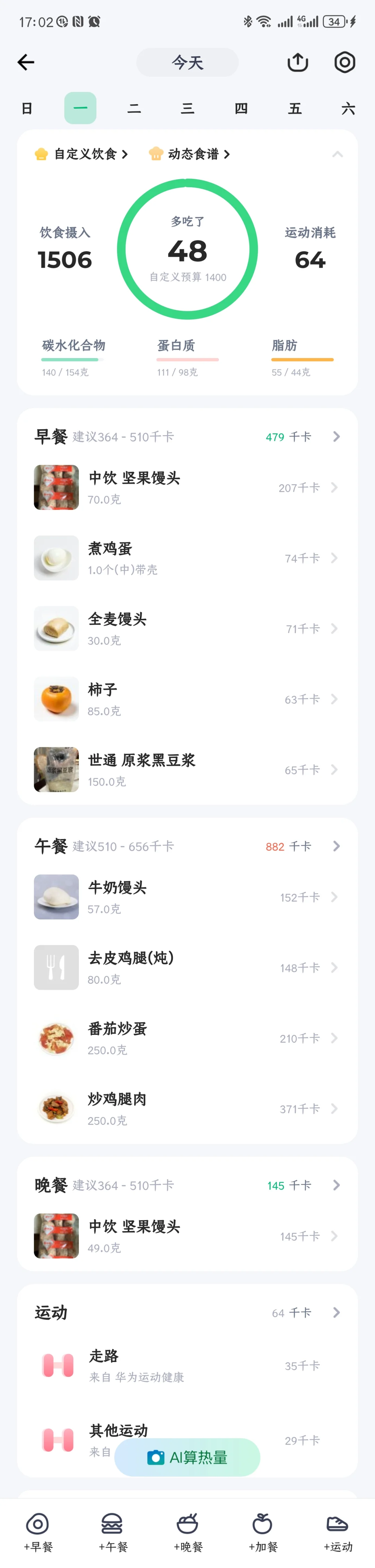Go back using the top-left arrow

[26, 62]
